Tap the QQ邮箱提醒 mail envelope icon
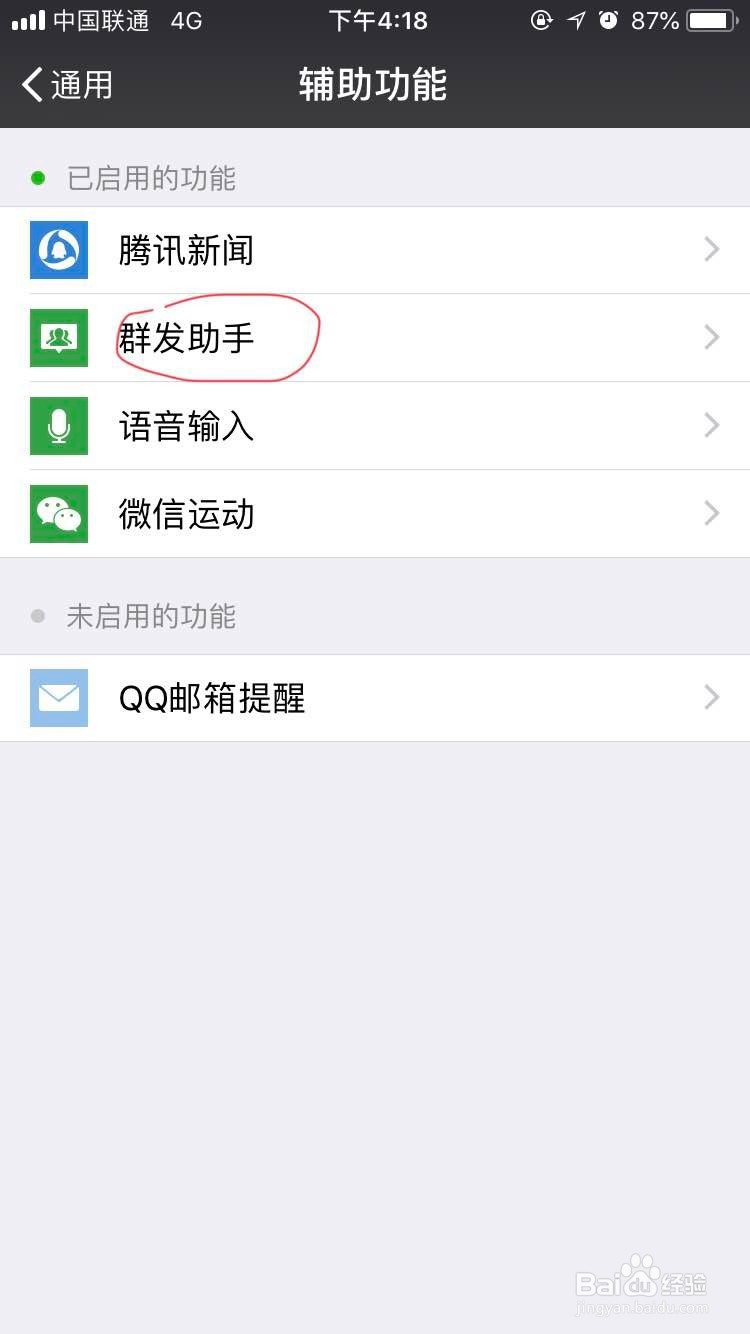The image size is (750, 1334). pyautogui.click(x=58, y=697)
